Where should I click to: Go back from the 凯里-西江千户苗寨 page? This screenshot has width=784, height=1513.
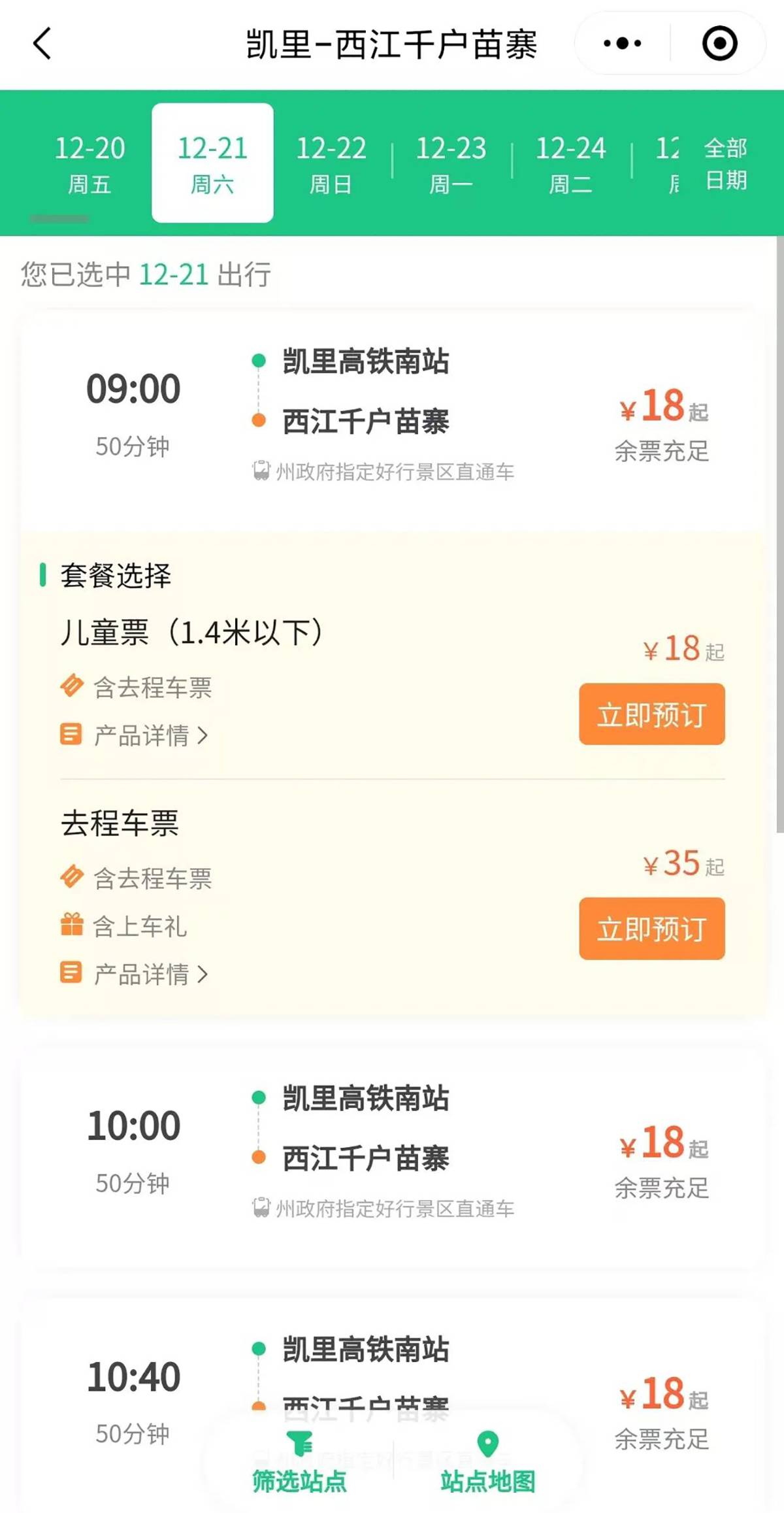pyautogui.click(x=42, y=44)
